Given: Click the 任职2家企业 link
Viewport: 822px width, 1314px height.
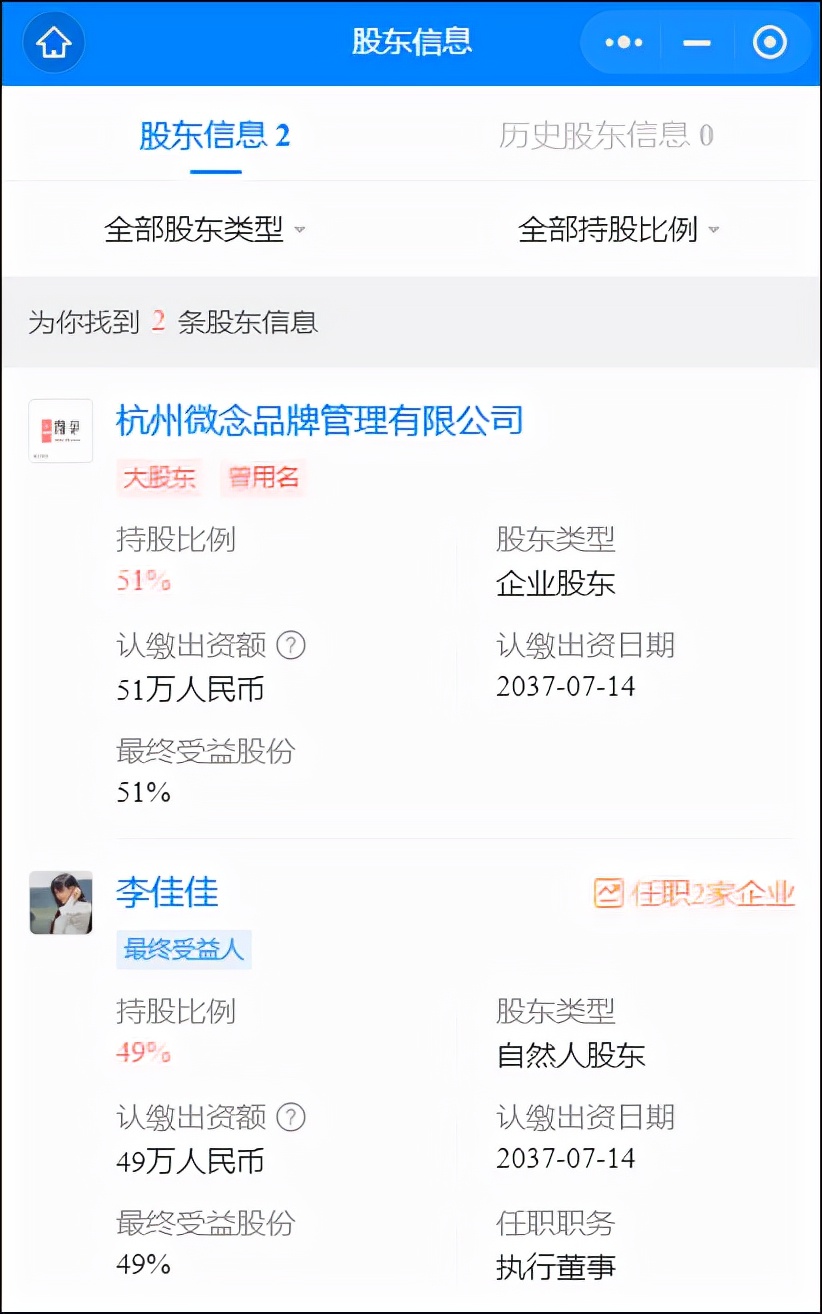Looking at the screenshot, I should (715, 894).
